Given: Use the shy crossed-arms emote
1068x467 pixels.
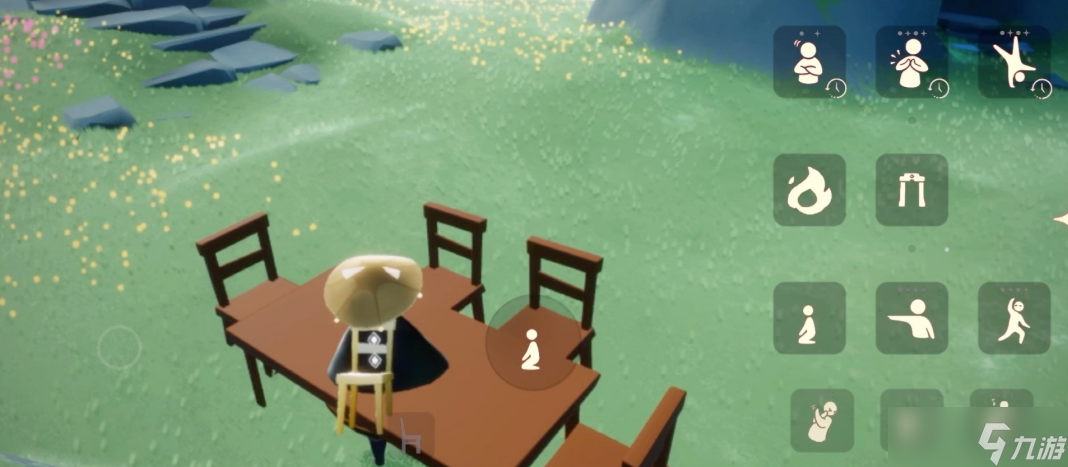Looking at the screenshot, I should point(809,62).
